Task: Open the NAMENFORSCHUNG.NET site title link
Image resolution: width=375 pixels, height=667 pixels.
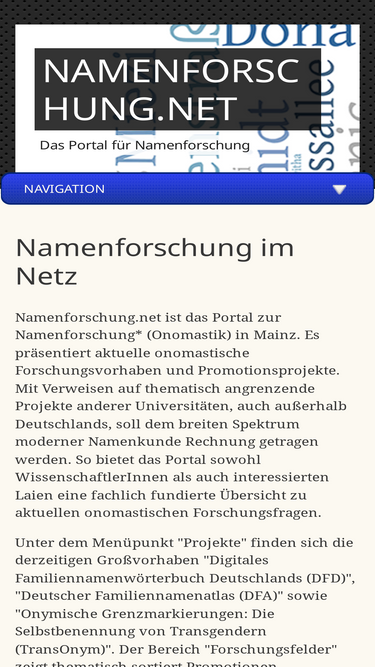Action: click(x=178, y=89)
